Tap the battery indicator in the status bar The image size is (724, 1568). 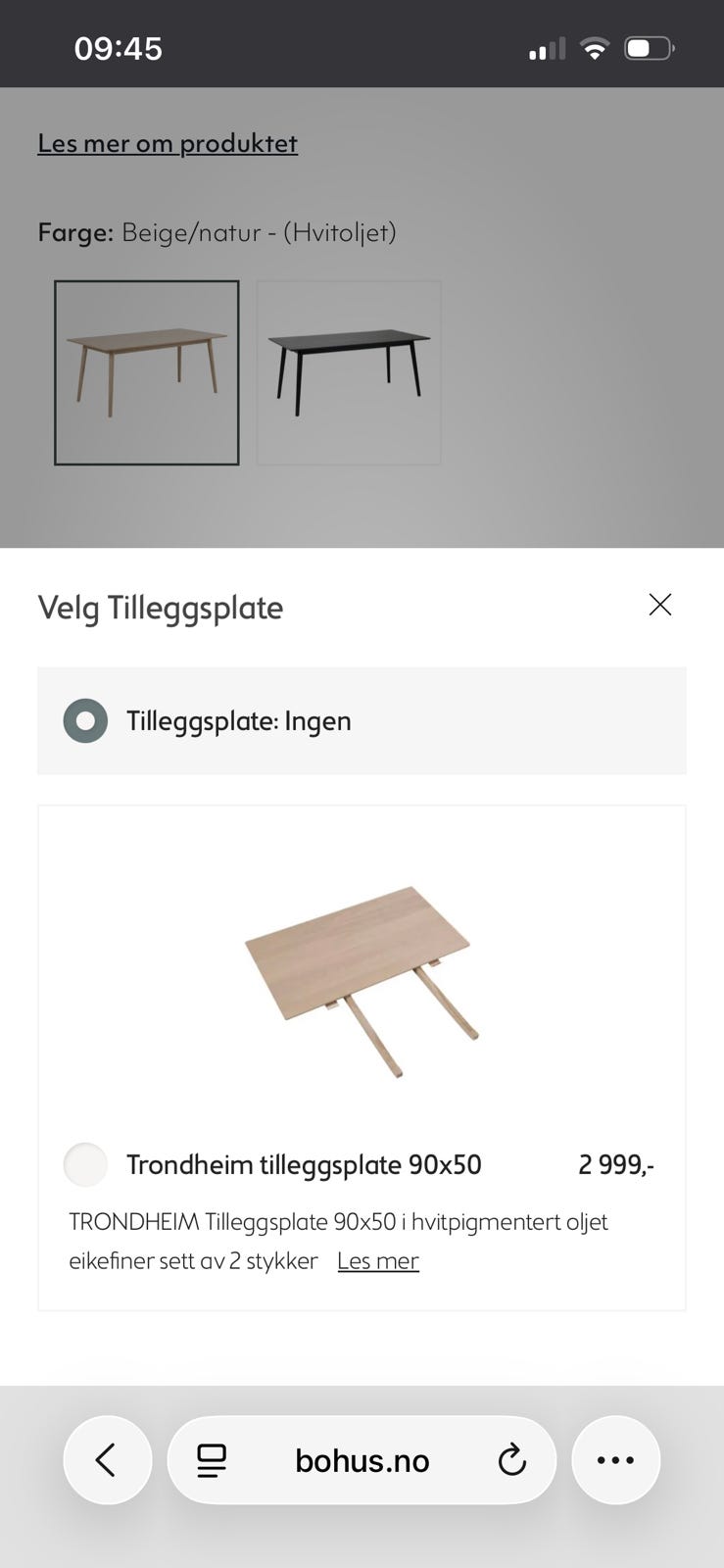click(x=648, y=45)
